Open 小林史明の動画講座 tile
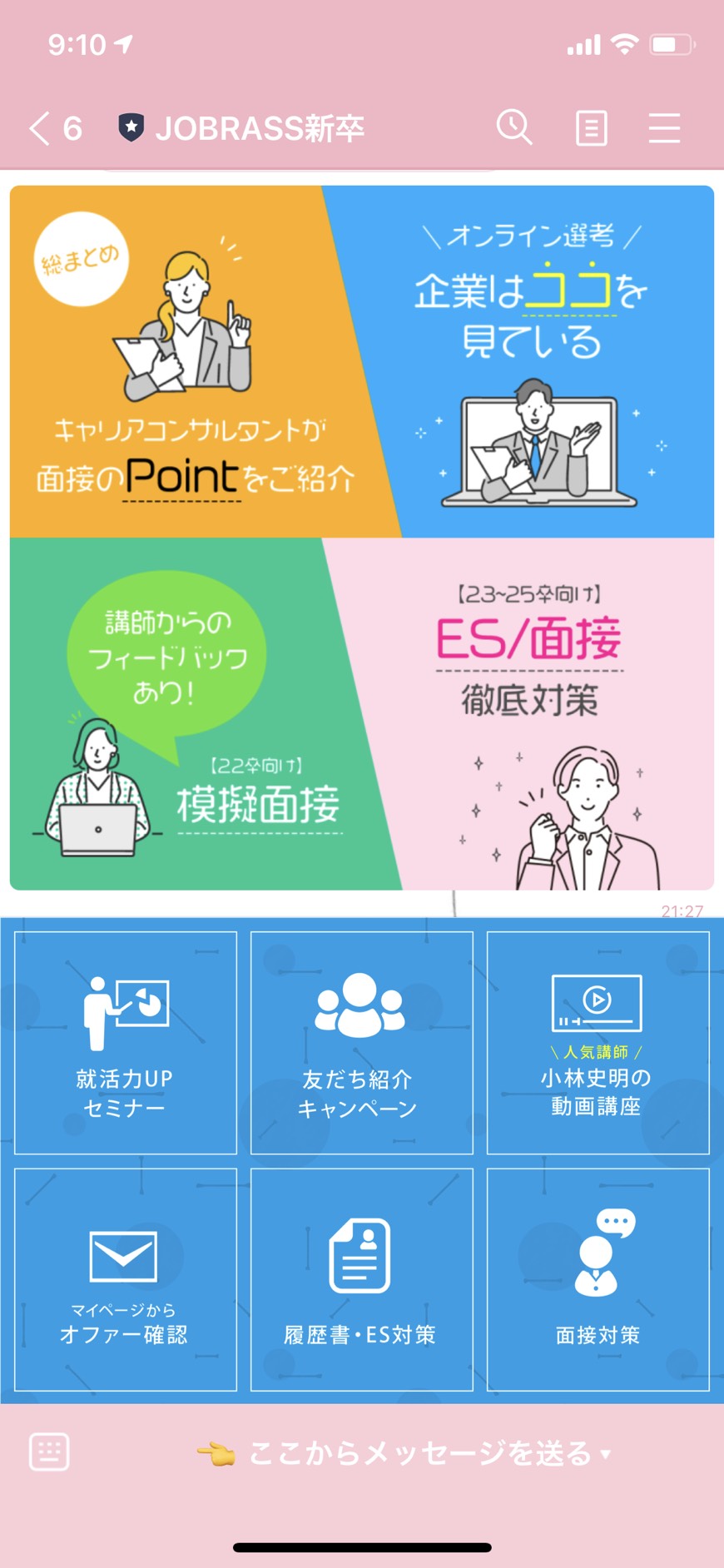Screen dimensions: 724x1568 [598, 1043]
